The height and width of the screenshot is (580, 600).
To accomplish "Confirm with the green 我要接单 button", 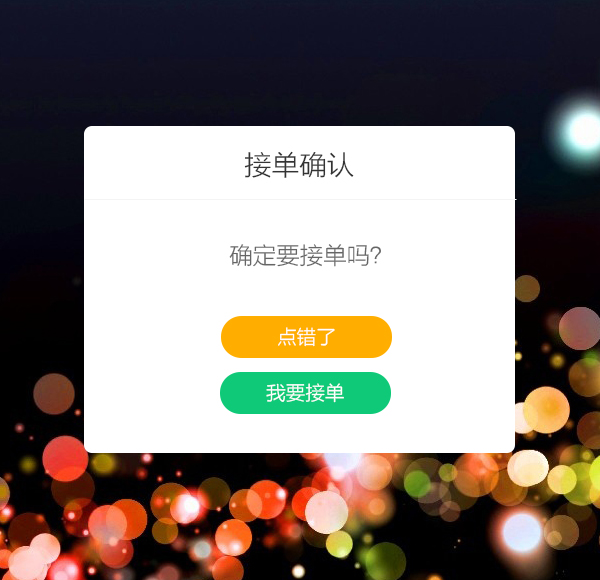I will [x=305, y=393].
